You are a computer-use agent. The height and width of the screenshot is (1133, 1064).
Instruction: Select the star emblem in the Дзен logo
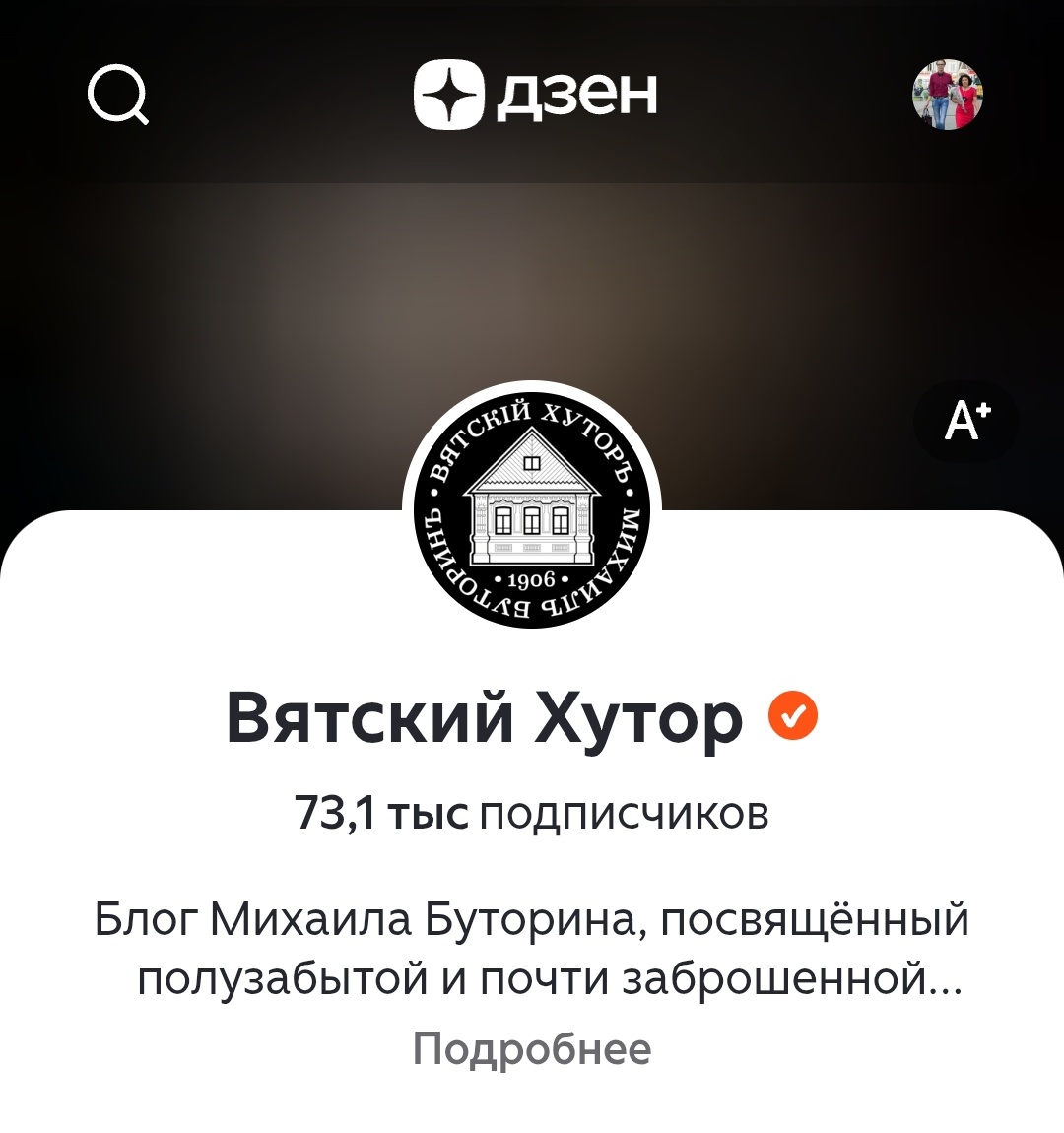449,95
